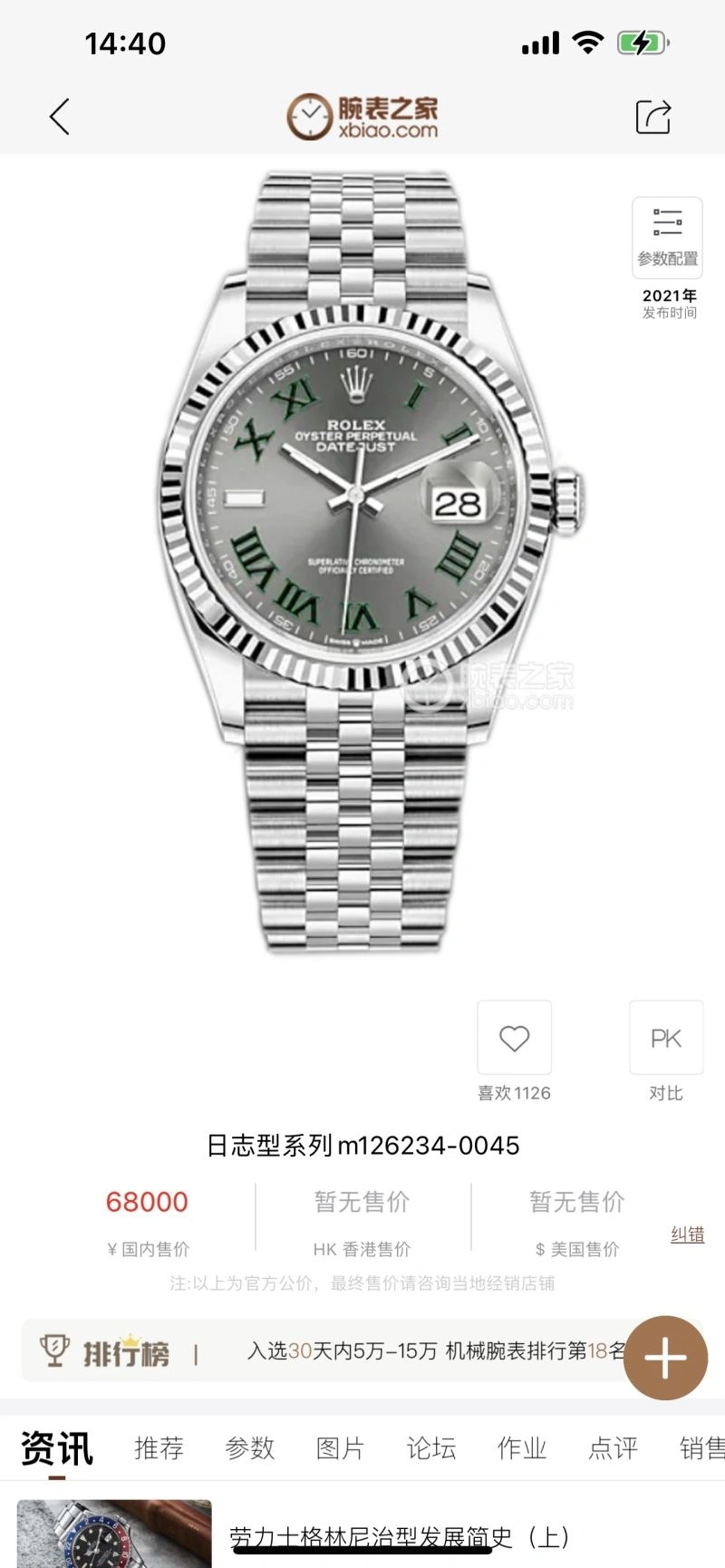The height and width of the screenshot is (1568, 725).
Task: Tap the 纠错 correction link
Action: click(687, 1234)
